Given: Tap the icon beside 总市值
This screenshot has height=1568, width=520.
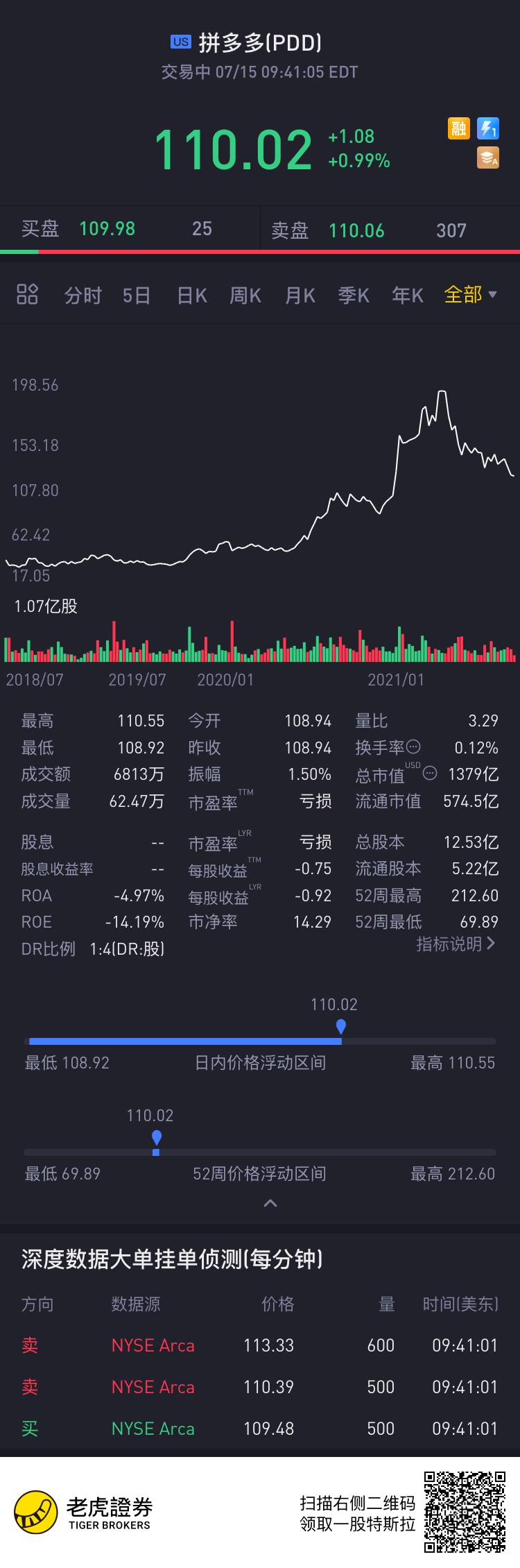Looking at the screenshot, I should [430, 773].
